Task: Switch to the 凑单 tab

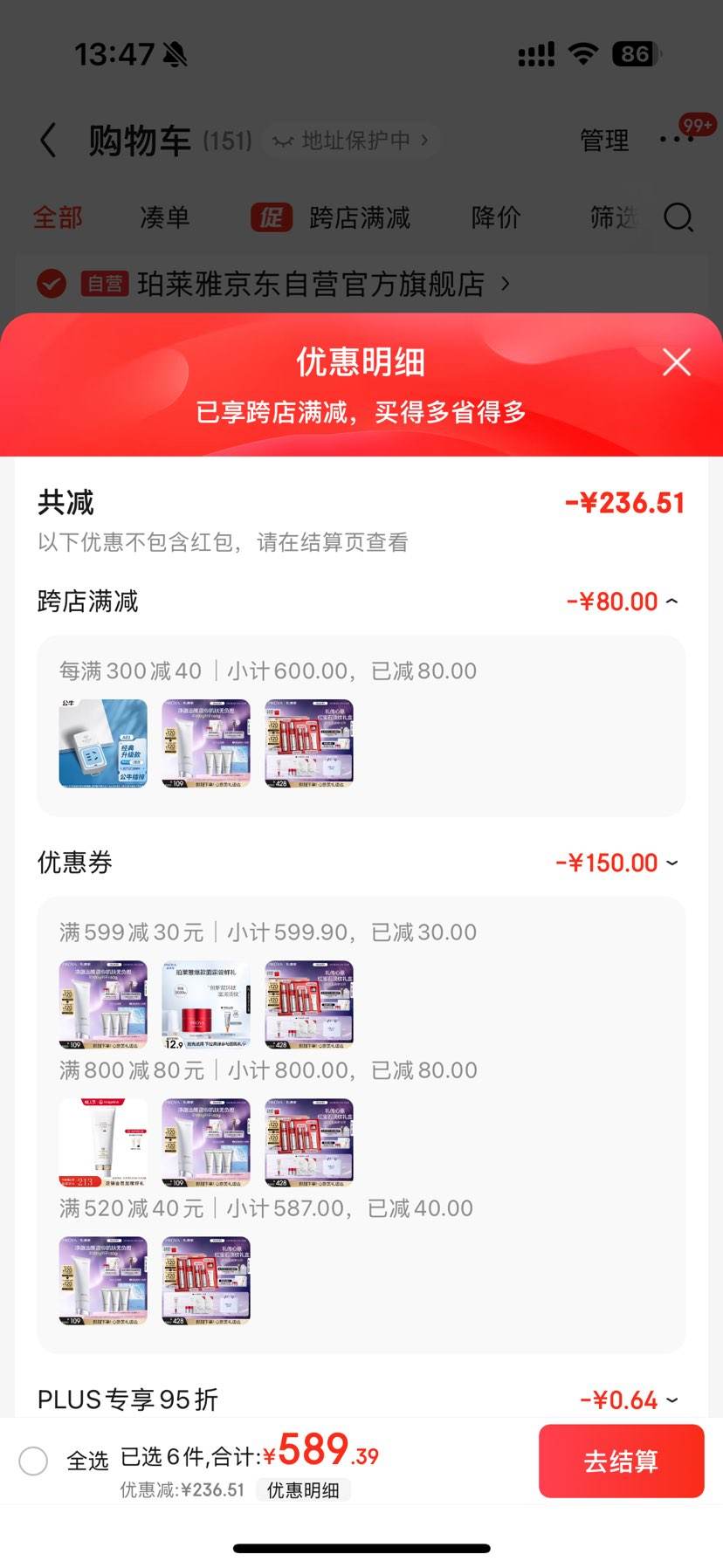Action: 164,218
